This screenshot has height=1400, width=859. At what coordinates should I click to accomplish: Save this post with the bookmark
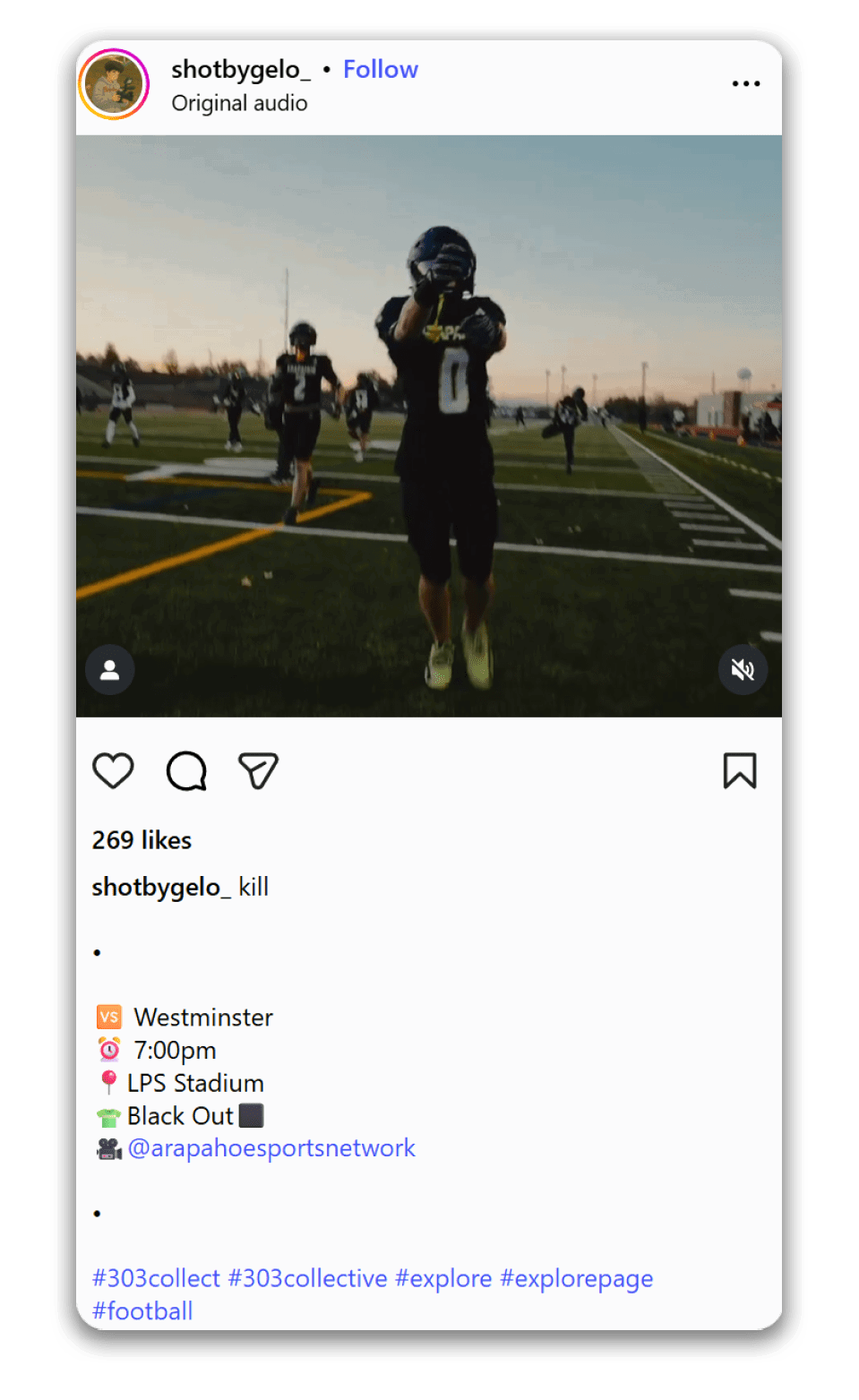(740, 770)
